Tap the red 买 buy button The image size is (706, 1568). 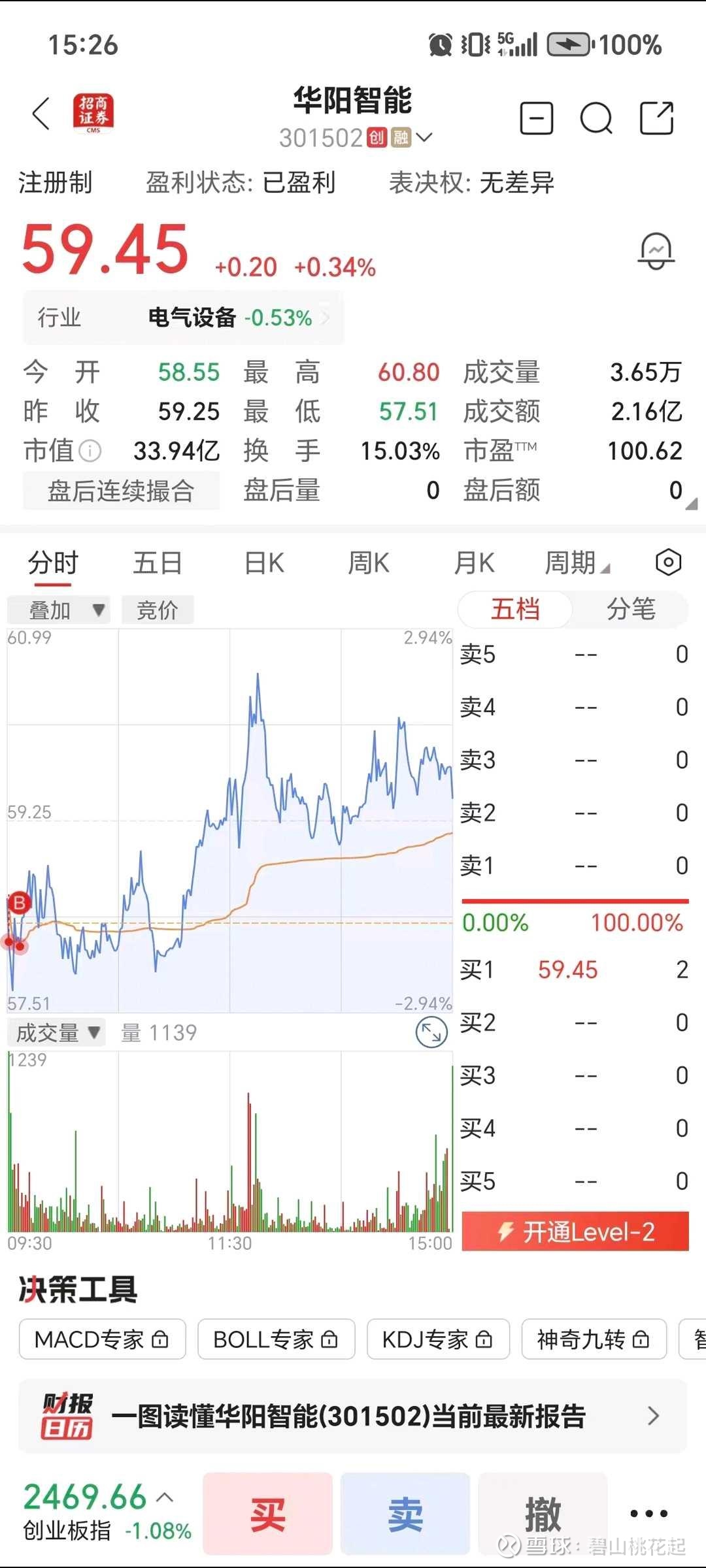[268, 1514]
